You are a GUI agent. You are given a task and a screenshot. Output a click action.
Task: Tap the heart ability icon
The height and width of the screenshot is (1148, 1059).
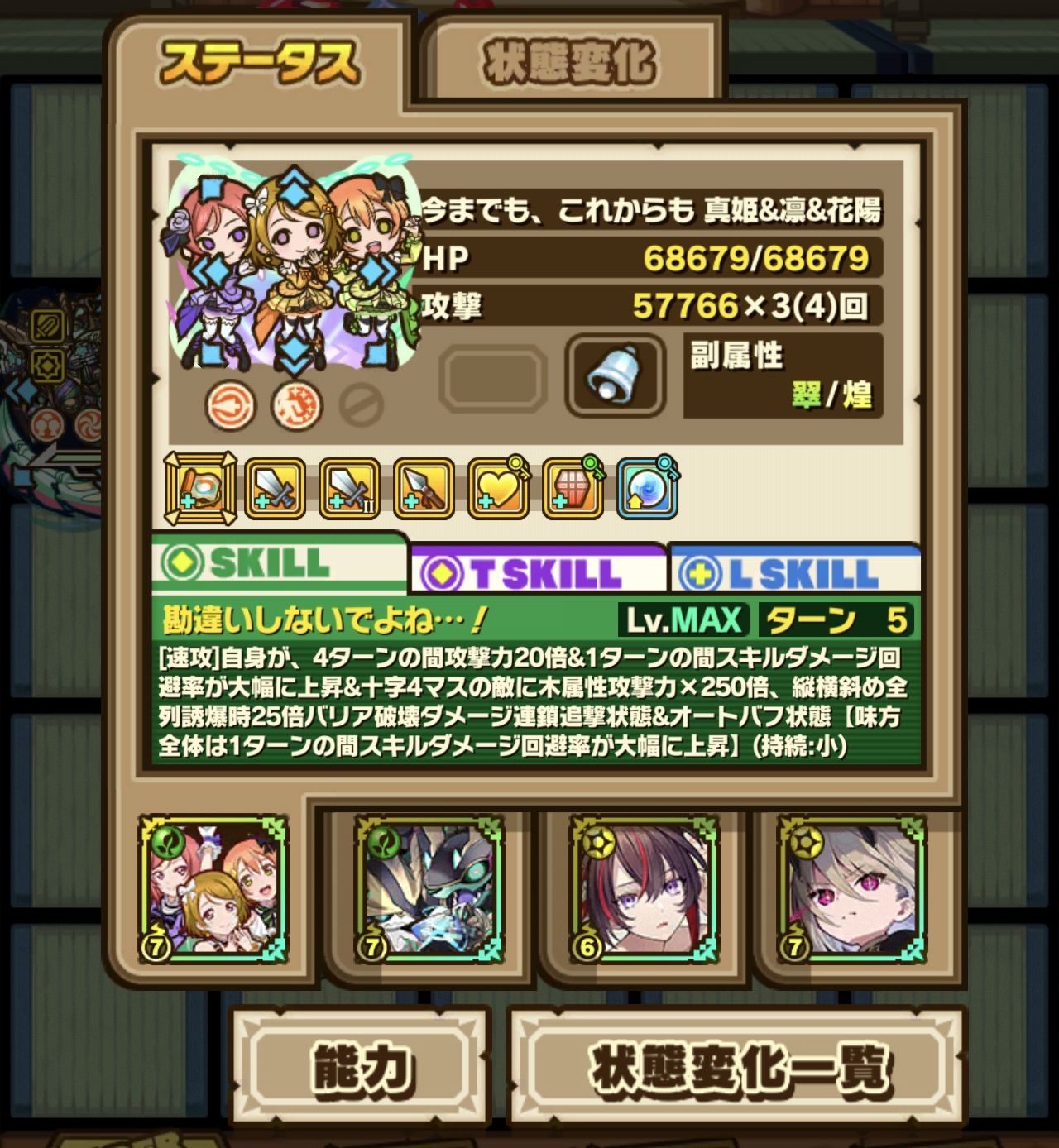point(498,489)
